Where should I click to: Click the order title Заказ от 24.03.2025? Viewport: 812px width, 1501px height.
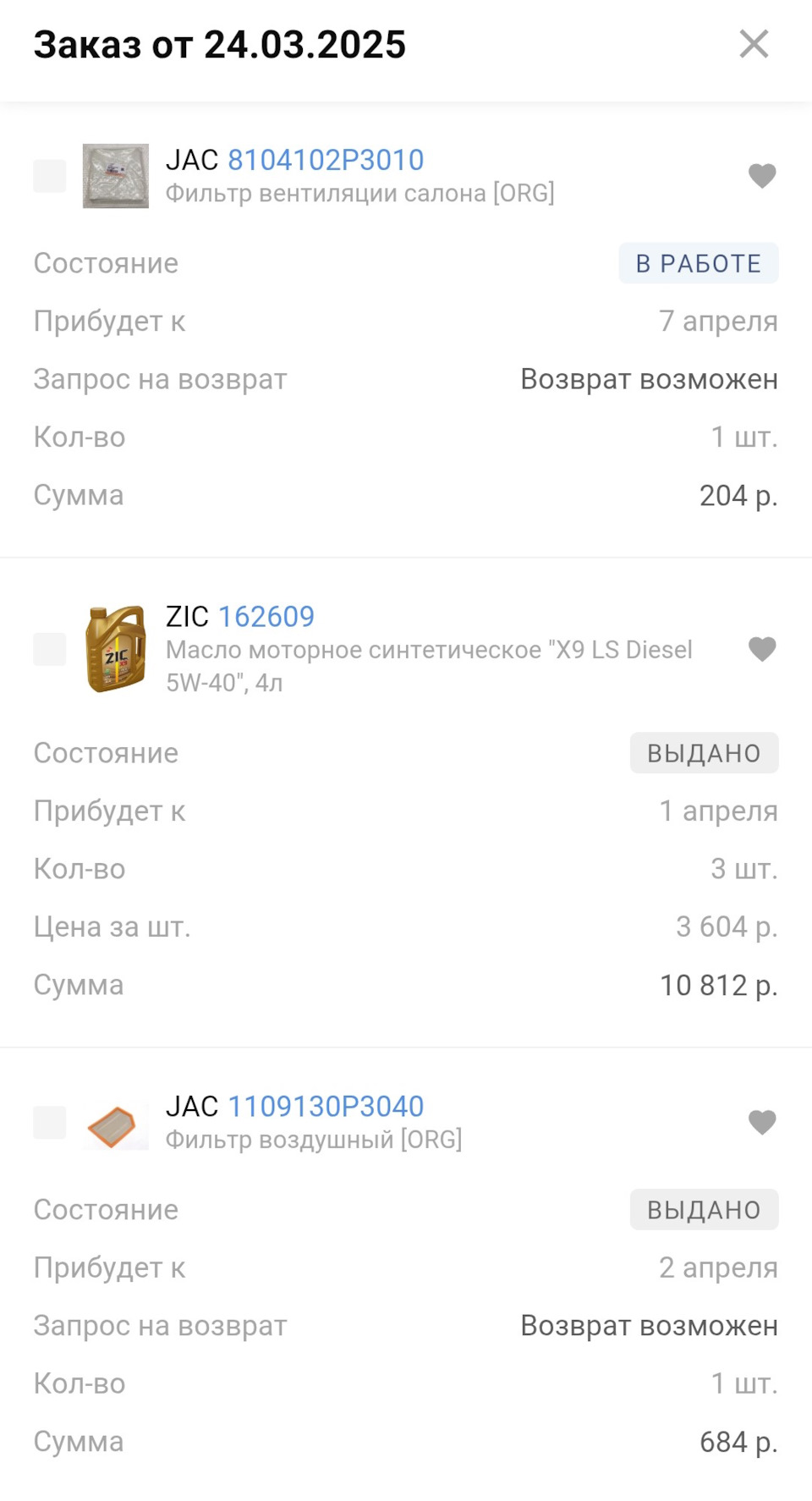[219, 44]
